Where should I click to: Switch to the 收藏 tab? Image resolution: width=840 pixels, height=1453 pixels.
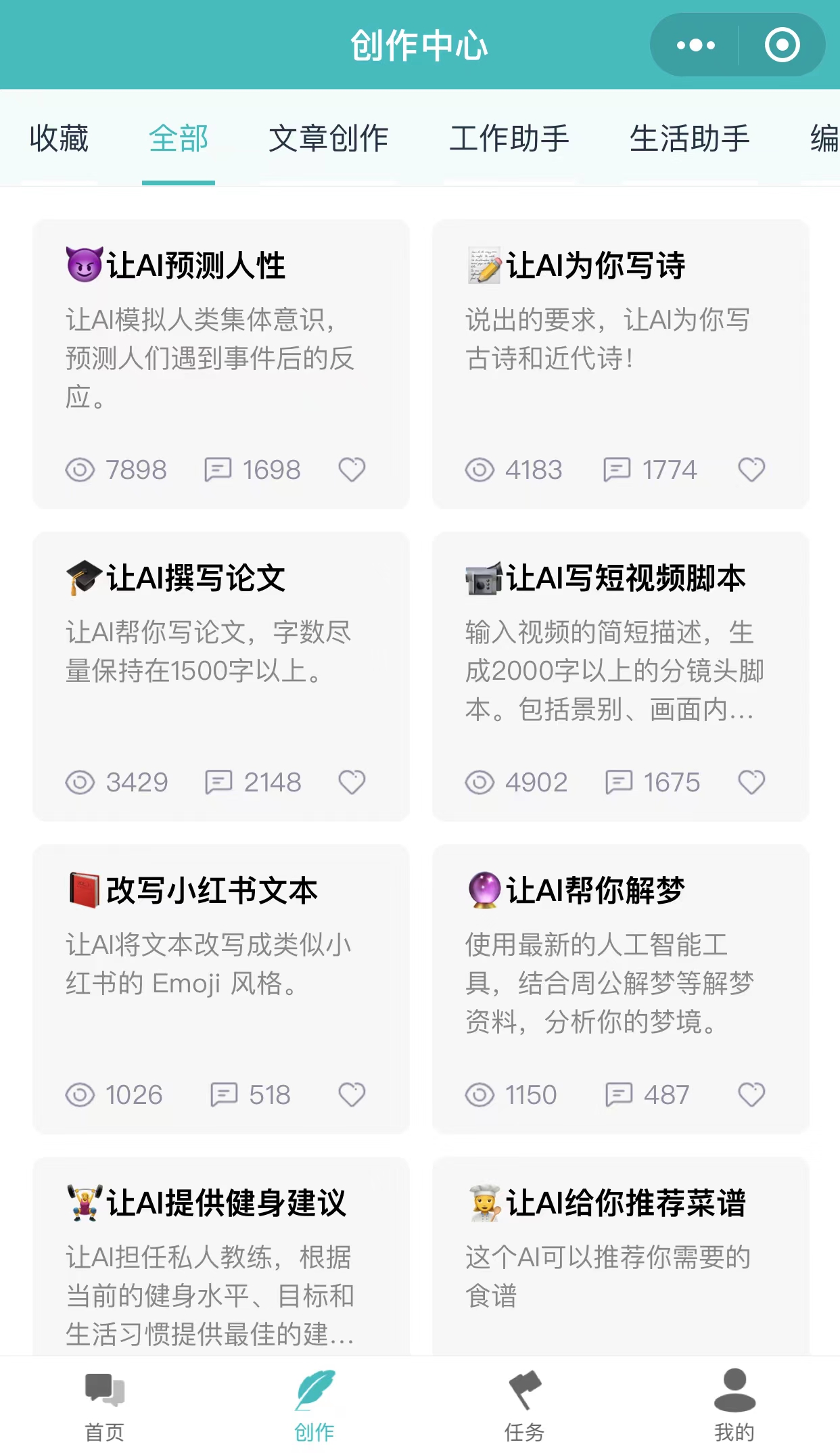click(58, 139)
